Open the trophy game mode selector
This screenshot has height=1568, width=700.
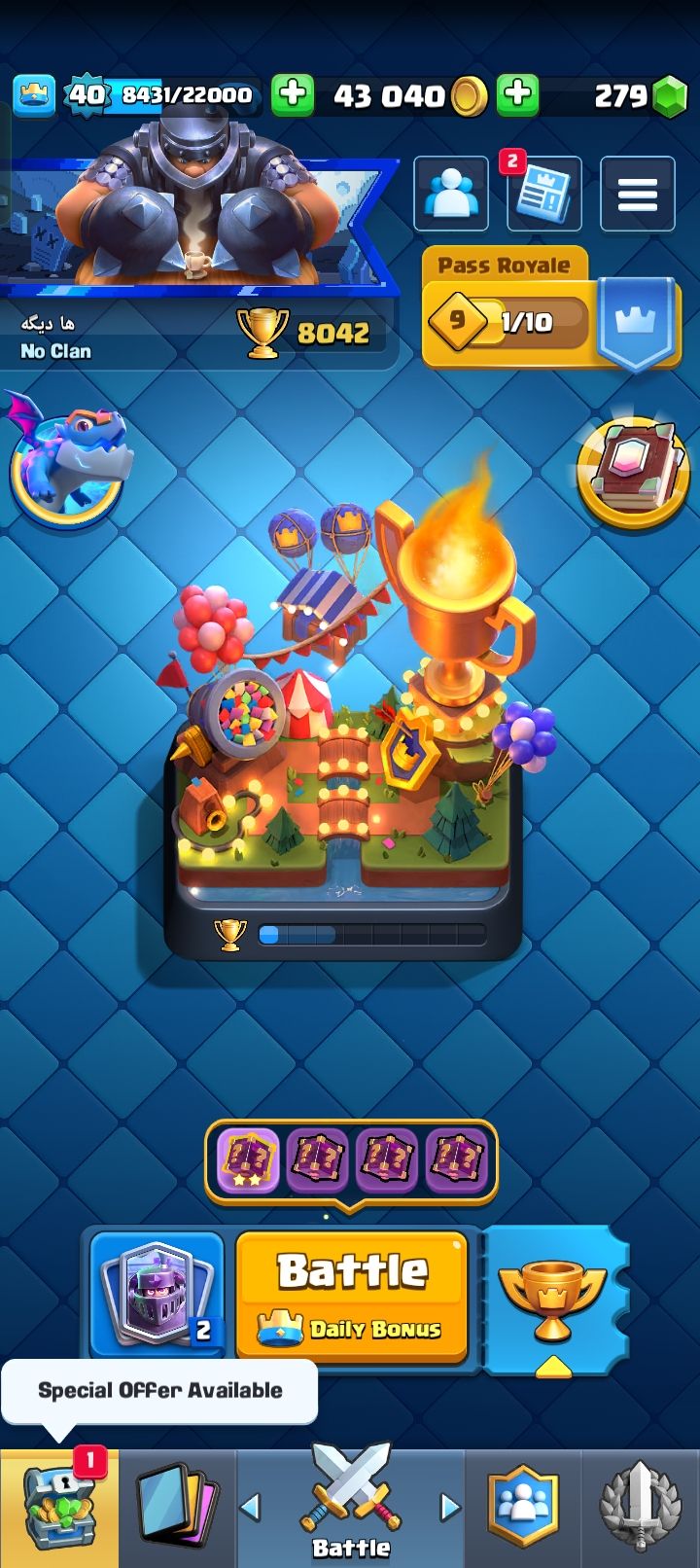pos(552,1299)
